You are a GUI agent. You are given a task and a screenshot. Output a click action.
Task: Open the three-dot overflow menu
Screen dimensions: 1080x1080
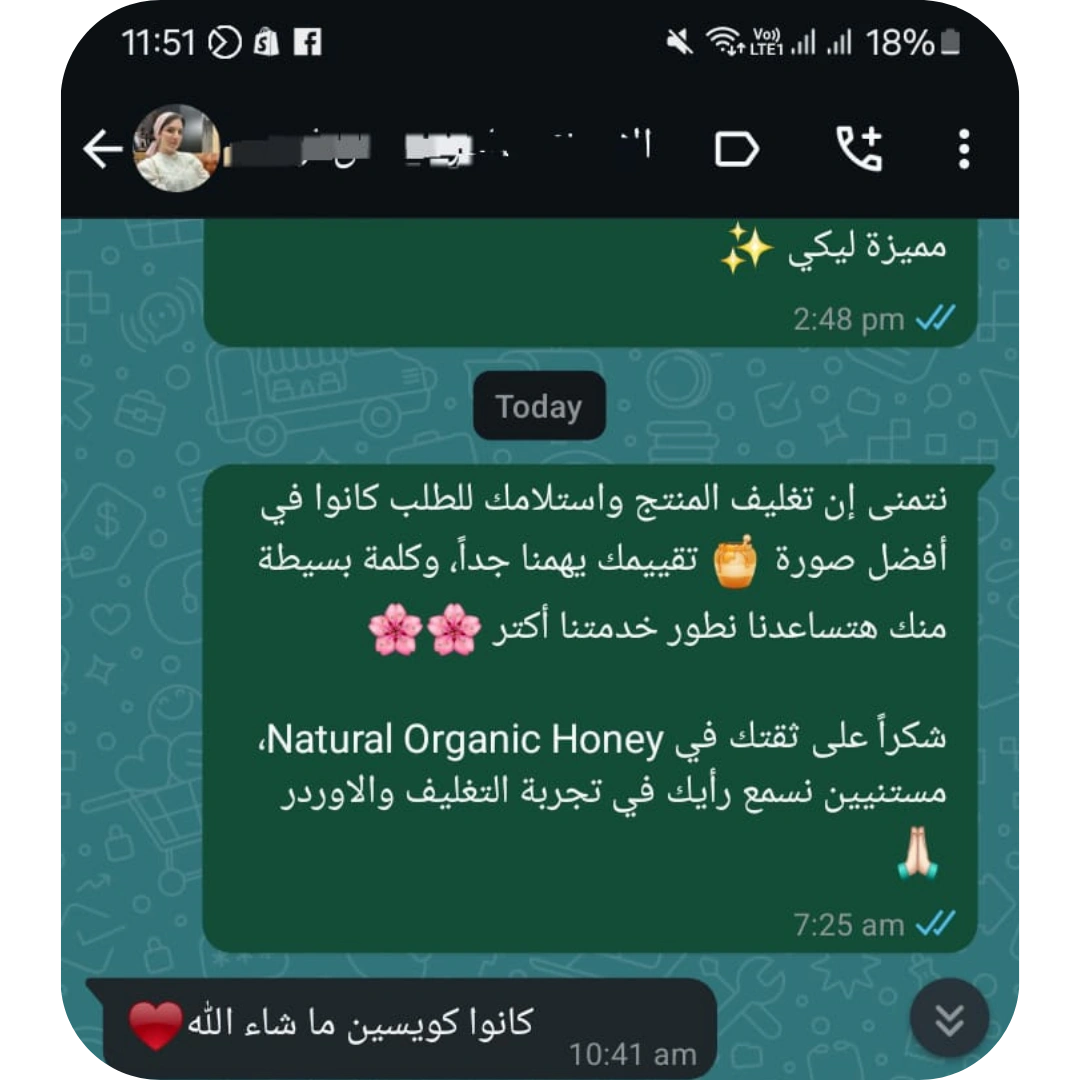(963, 150)
